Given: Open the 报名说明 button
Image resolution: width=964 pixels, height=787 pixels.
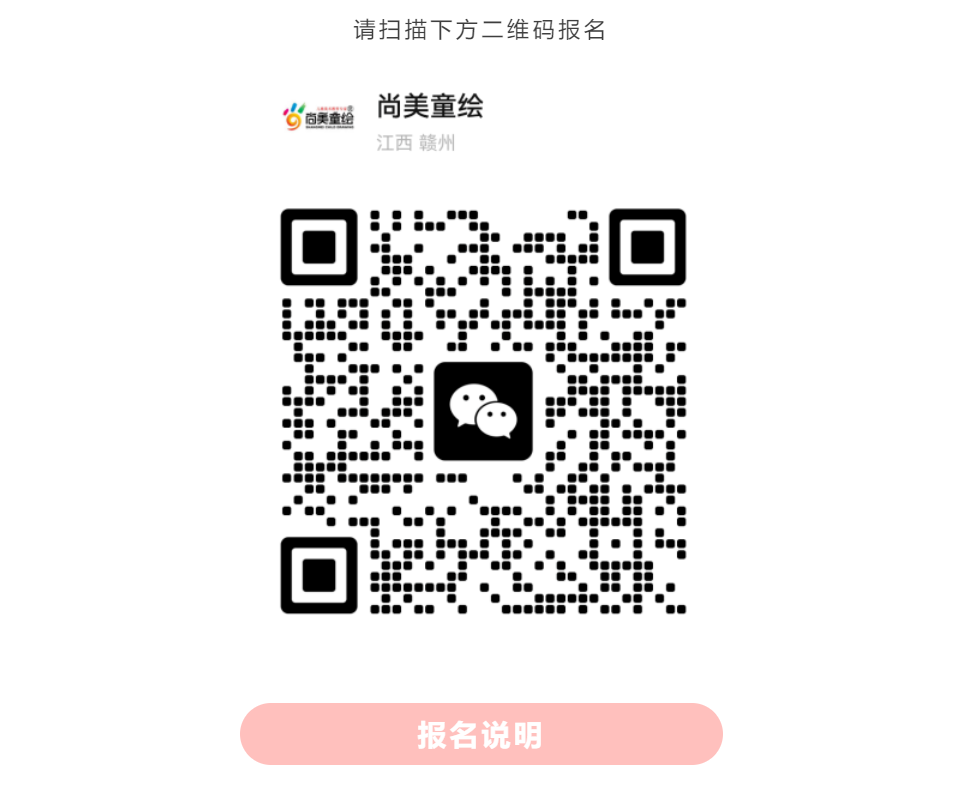Looking at the screenshot, I should [x=481, y=735].
